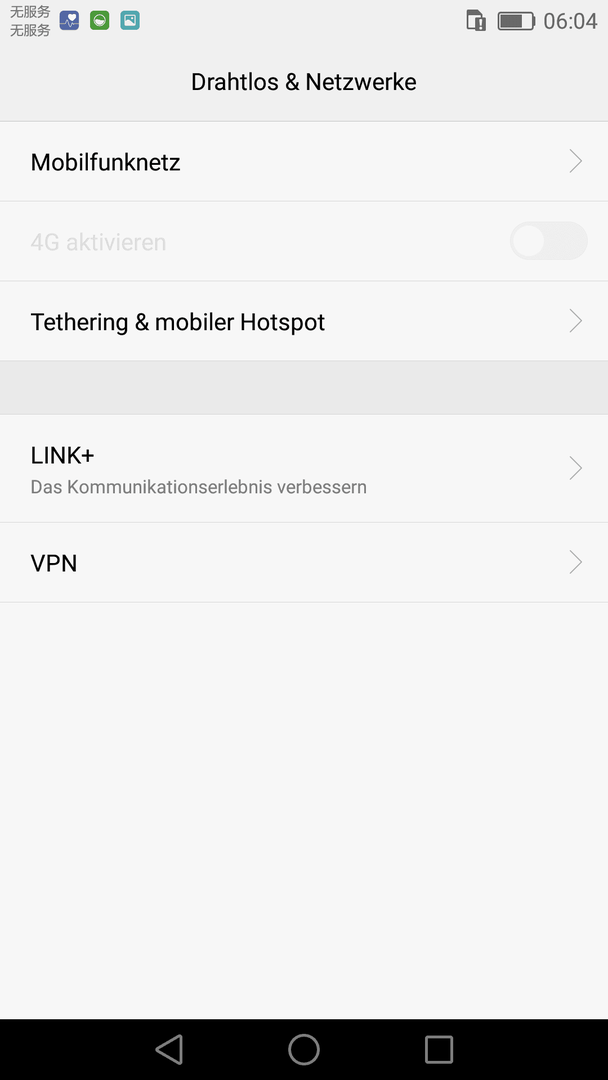Viewport: 608px width, 1080px height.
Task: Toggle the 4G aktivieren switch
Action: [548, 241]
